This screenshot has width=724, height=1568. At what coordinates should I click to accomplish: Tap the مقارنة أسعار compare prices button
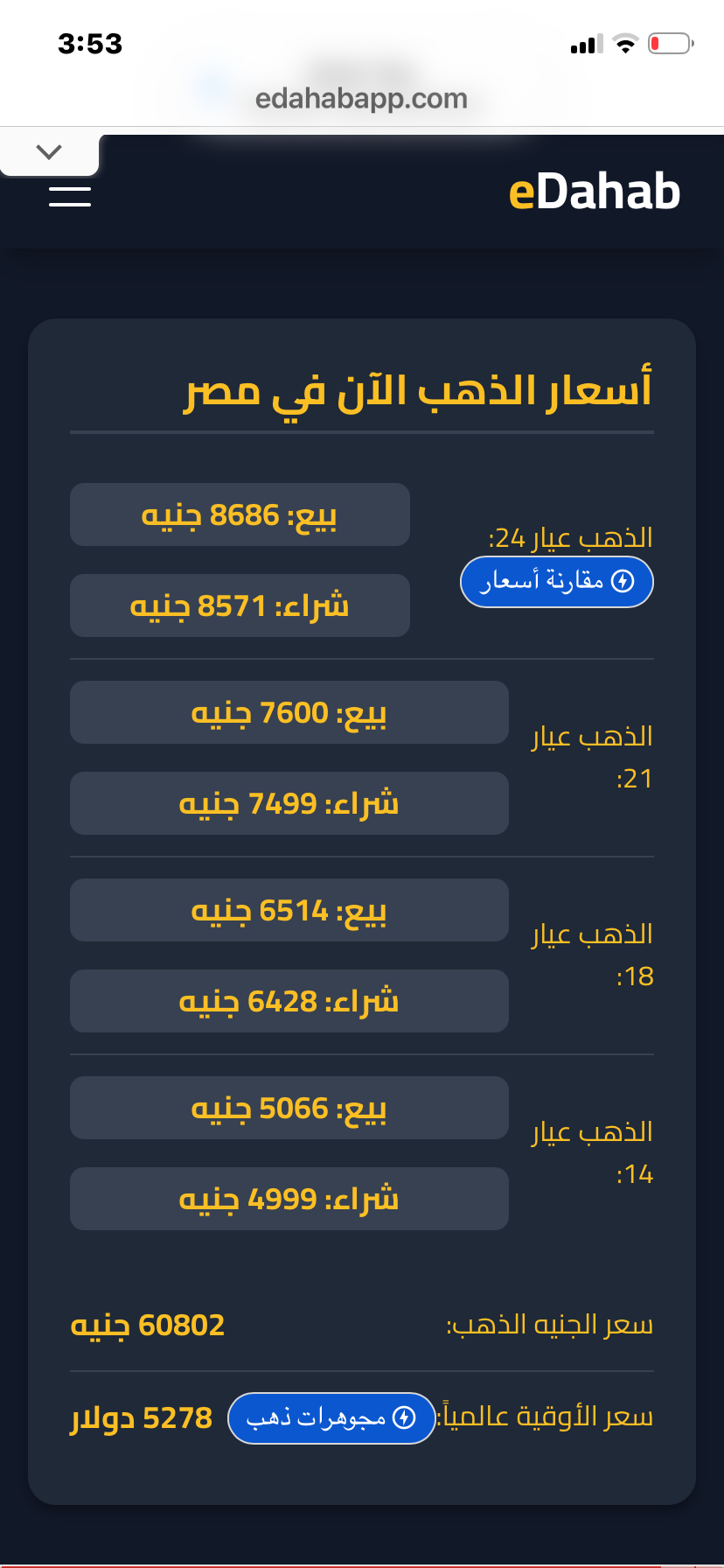point(556,582)
